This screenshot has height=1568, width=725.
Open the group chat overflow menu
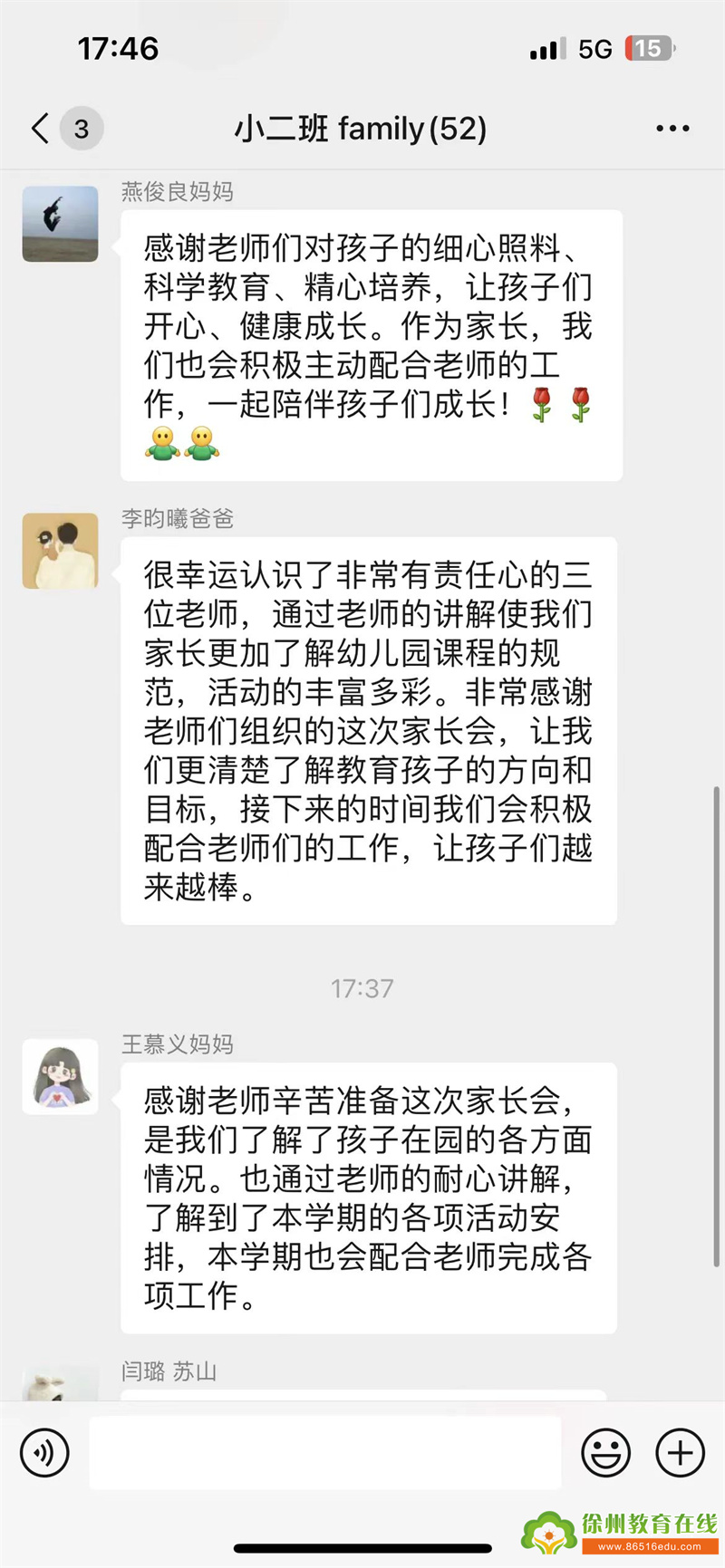(x=672, y=129)
